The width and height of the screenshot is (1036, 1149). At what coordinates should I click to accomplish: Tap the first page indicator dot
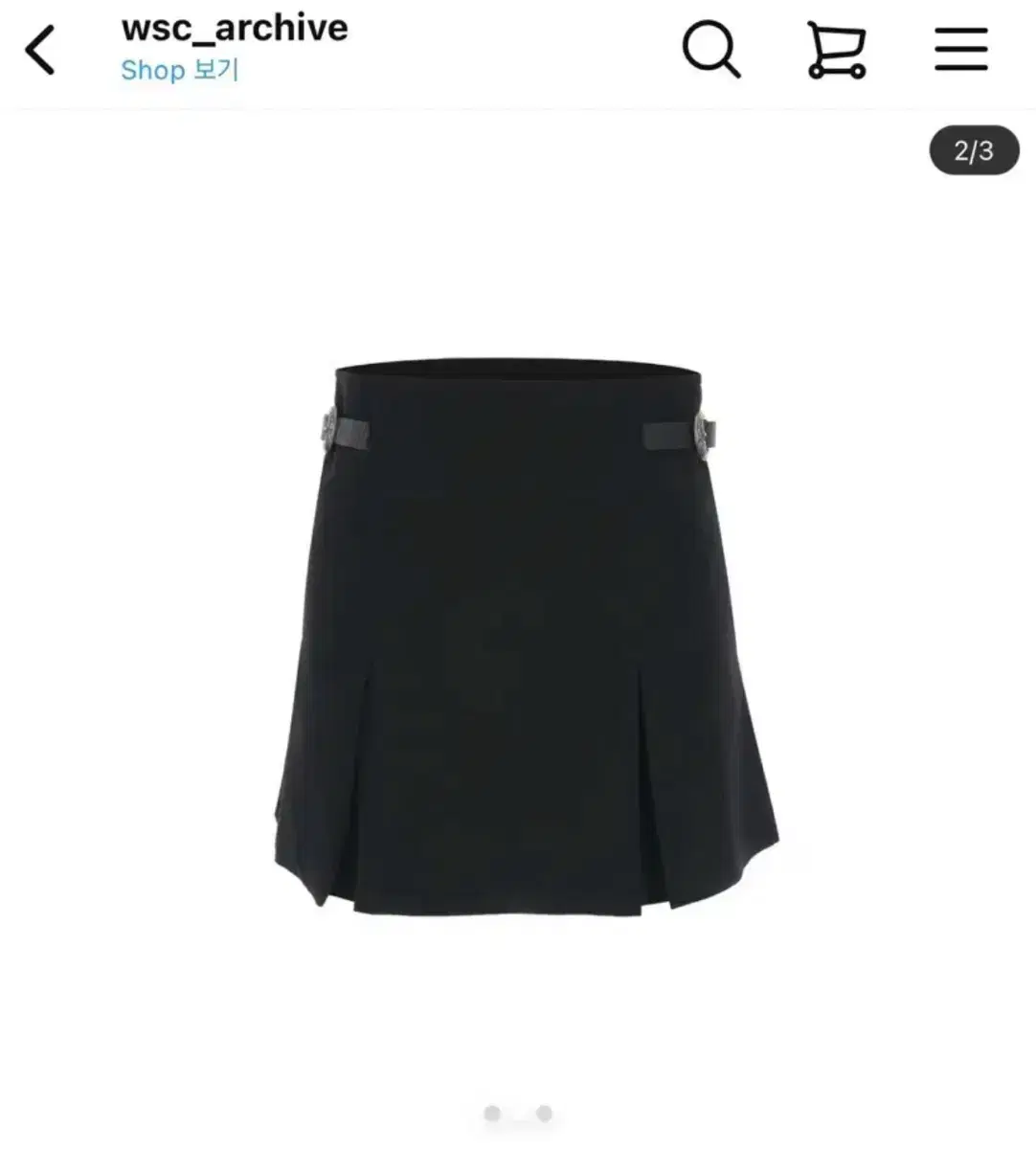coord(492,1114)
